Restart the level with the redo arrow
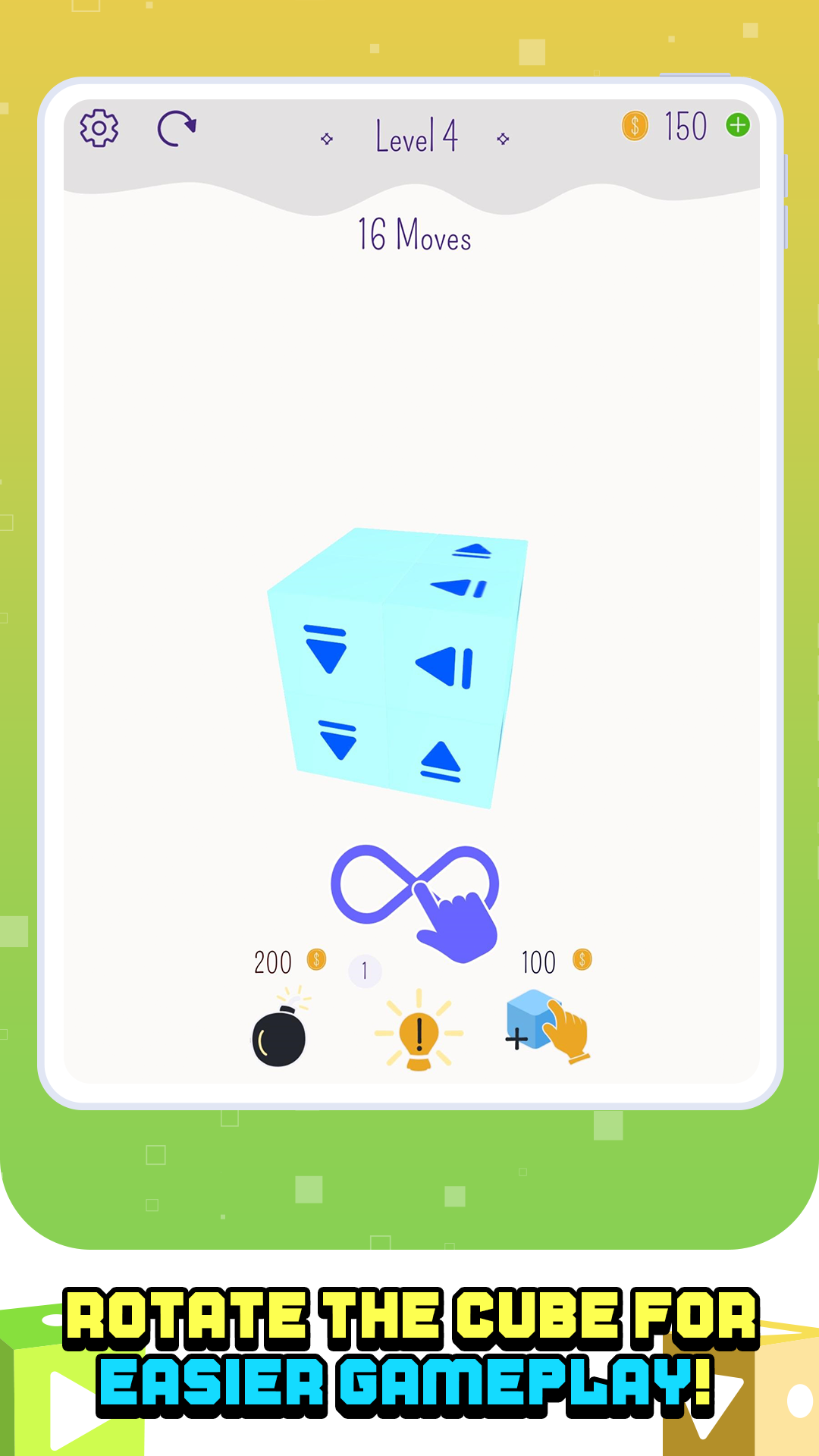Image resolution: width=819 pixels, height=1456 pixels. pos(177,129)
